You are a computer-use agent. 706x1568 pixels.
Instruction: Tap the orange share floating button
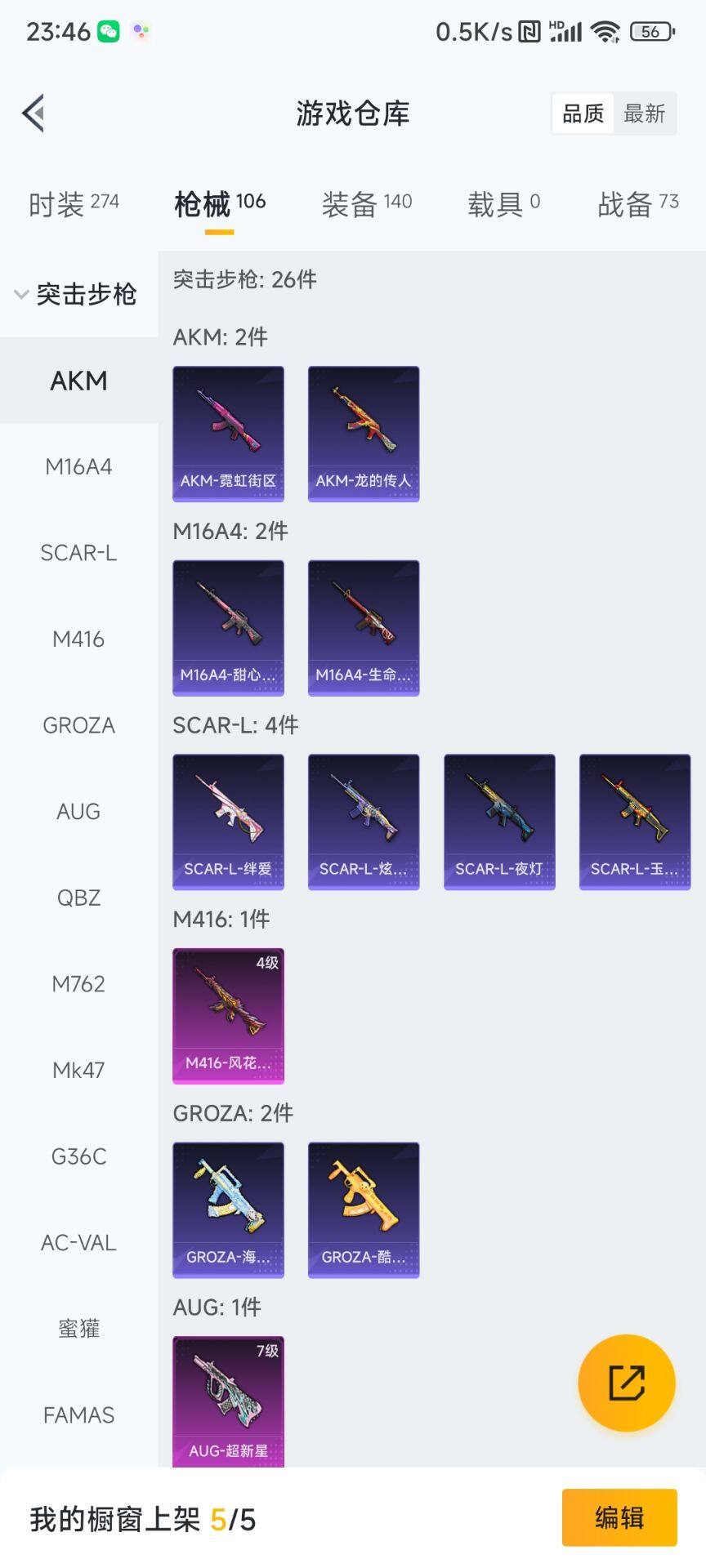point(626,1383)
